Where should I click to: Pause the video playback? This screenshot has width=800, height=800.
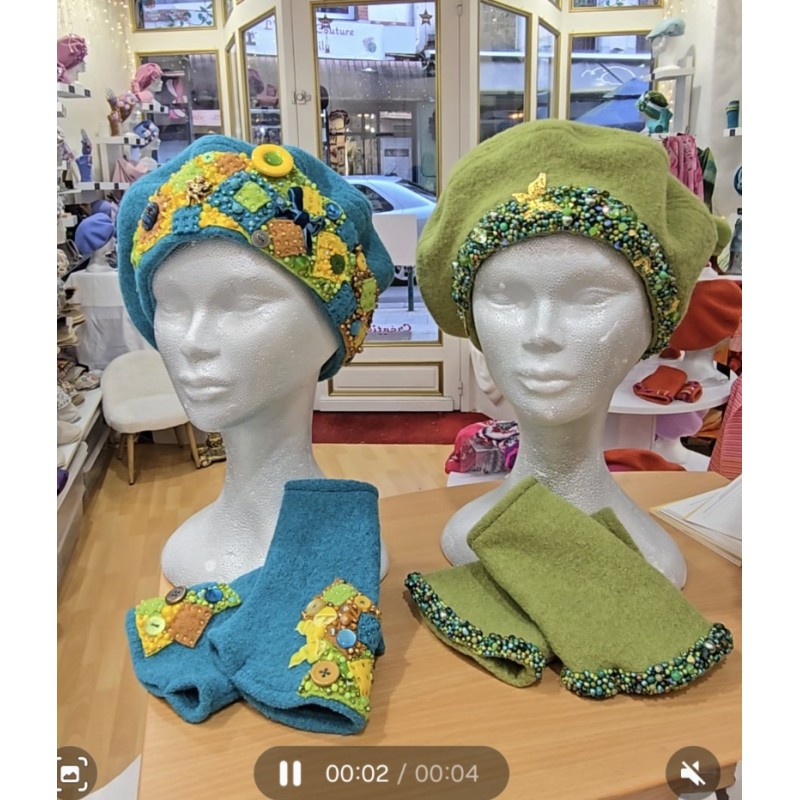pos(290,773)
